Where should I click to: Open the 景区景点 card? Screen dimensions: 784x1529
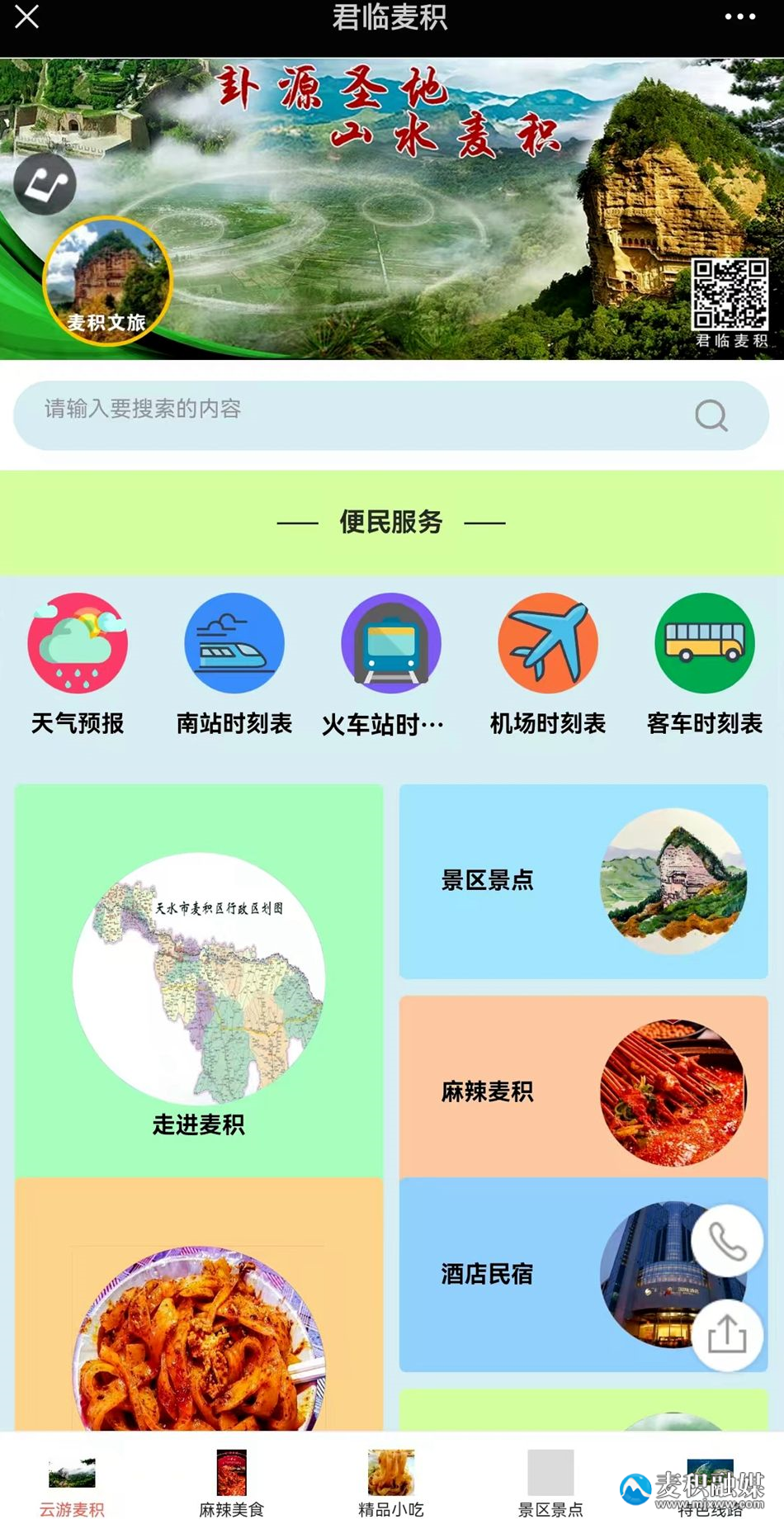coord(583,882)
